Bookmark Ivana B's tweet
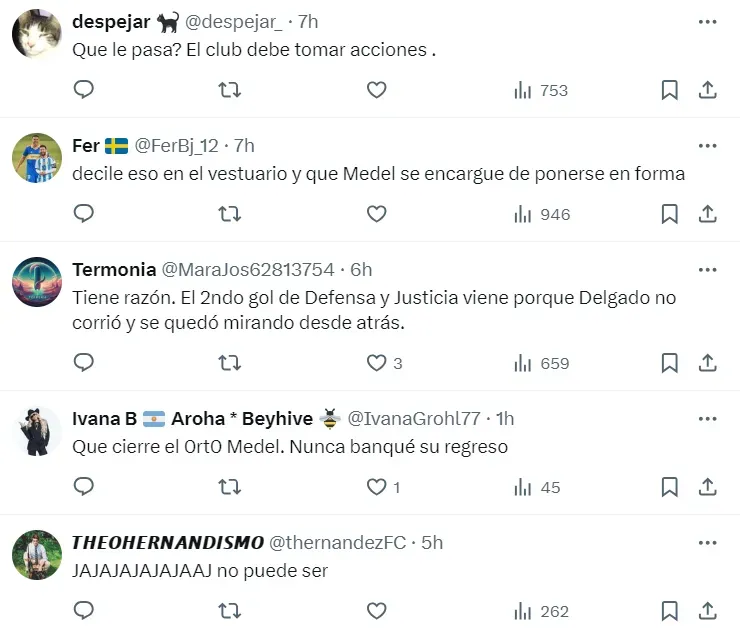The height and width of the screenshot is (628, 740). [669, 487]
